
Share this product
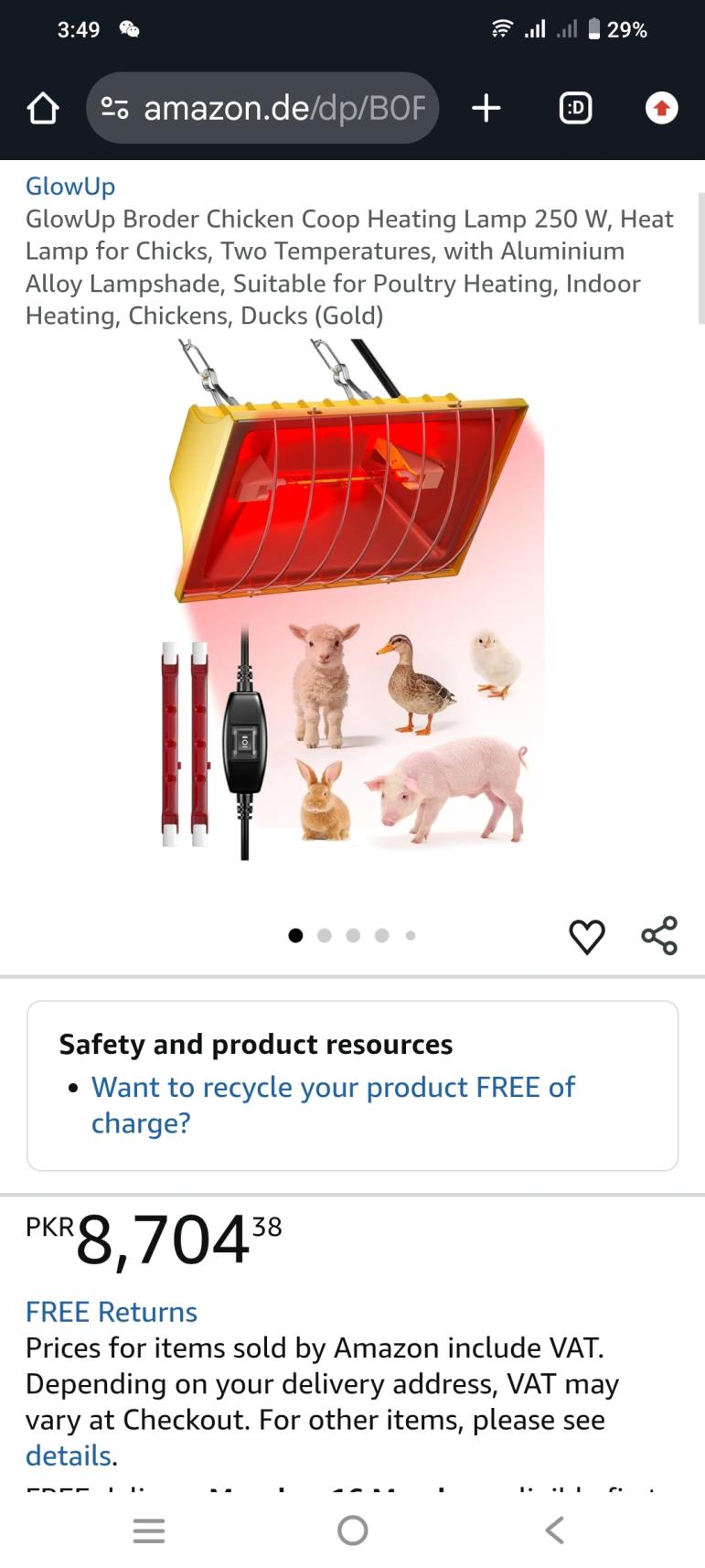tap(659, 935)
